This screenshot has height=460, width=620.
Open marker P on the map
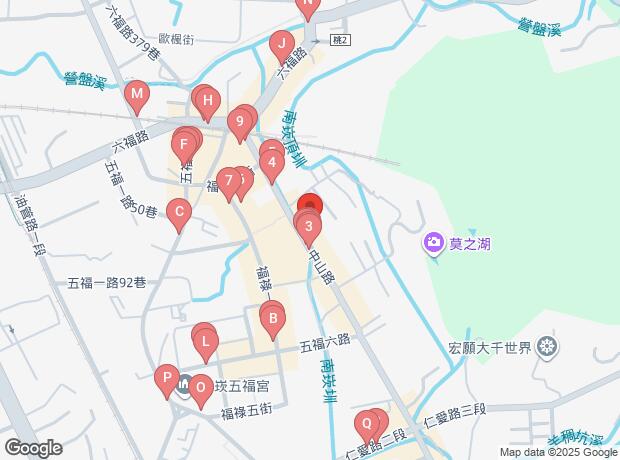click(166, 379)
